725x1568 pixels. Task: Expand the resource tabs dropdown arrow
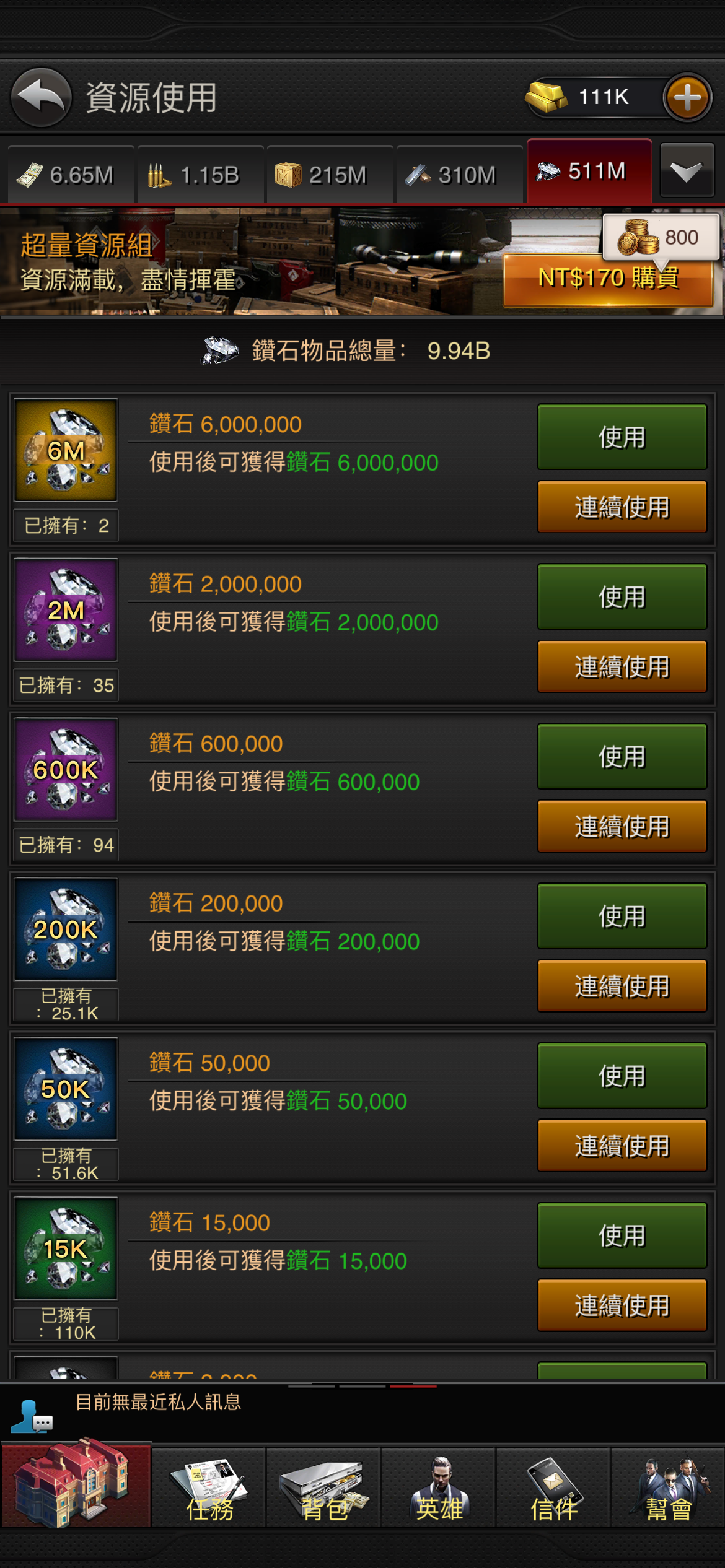[687, 171]
